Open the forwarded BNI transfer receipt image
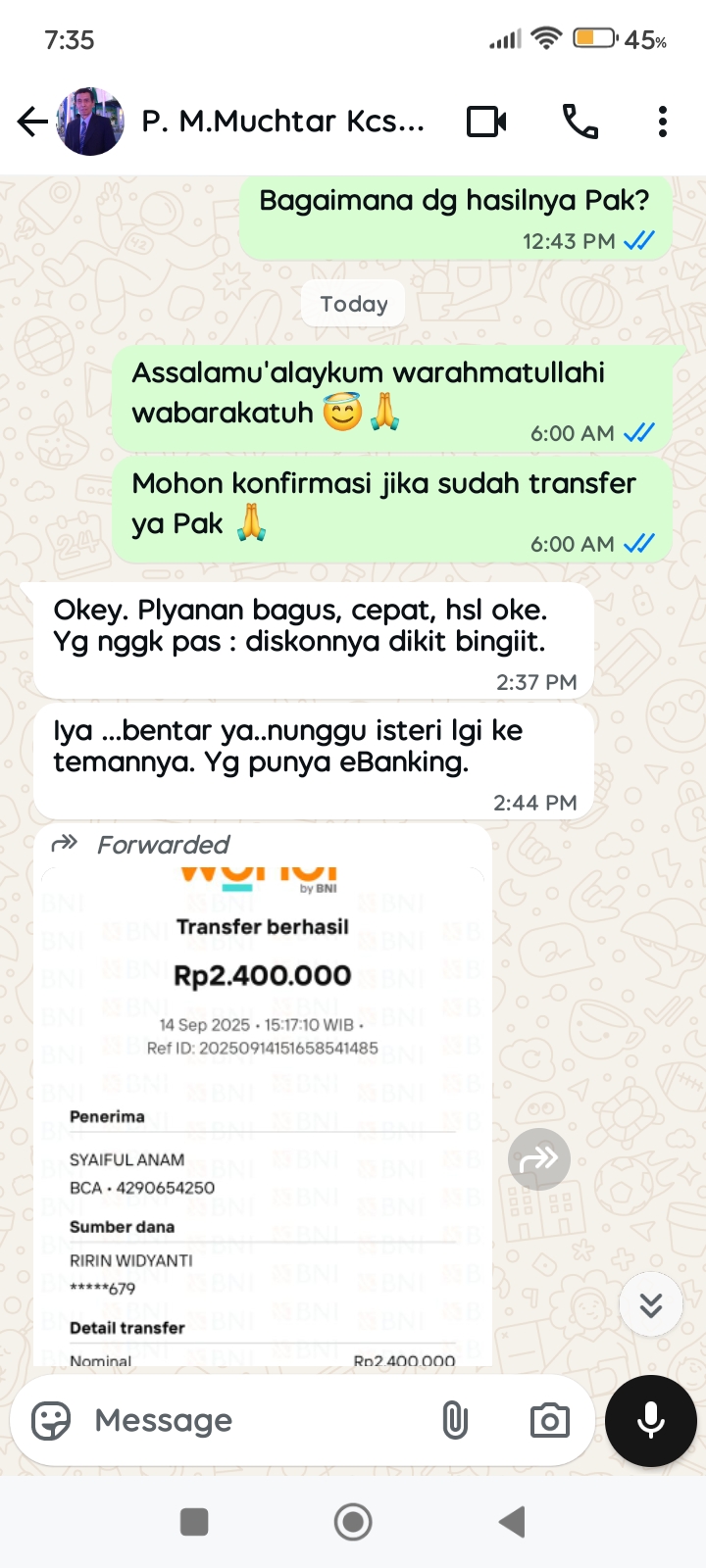706x1568 pixels. point(262,1107)
